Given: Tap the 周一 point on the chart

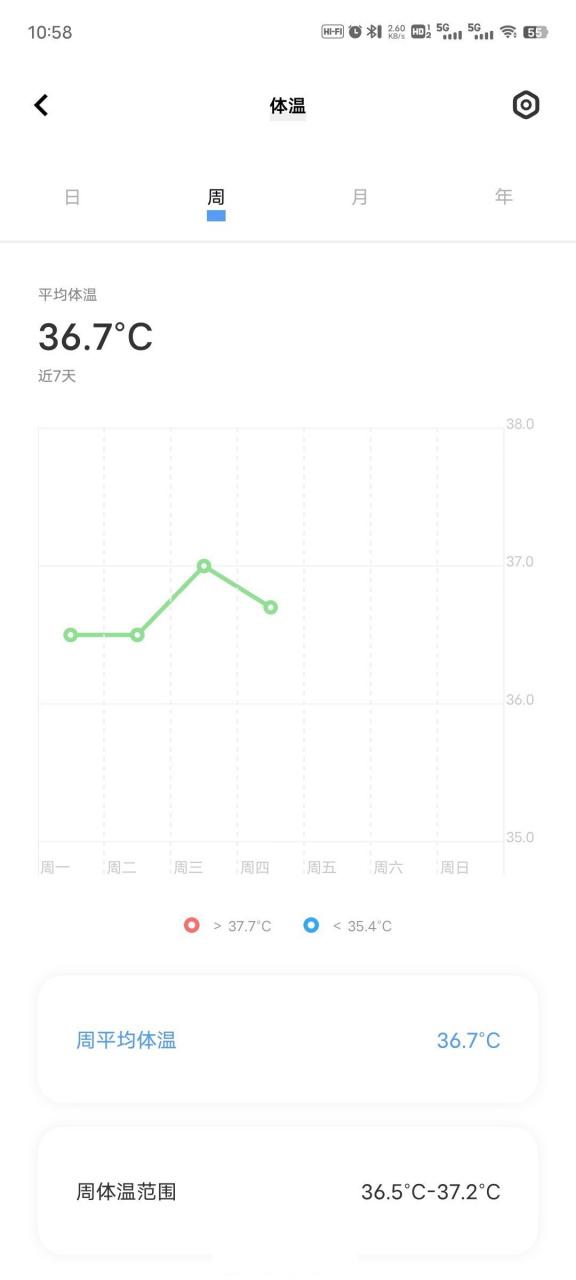Looking at the screenshot, I should pyautogui.click(x=71, y=635).
